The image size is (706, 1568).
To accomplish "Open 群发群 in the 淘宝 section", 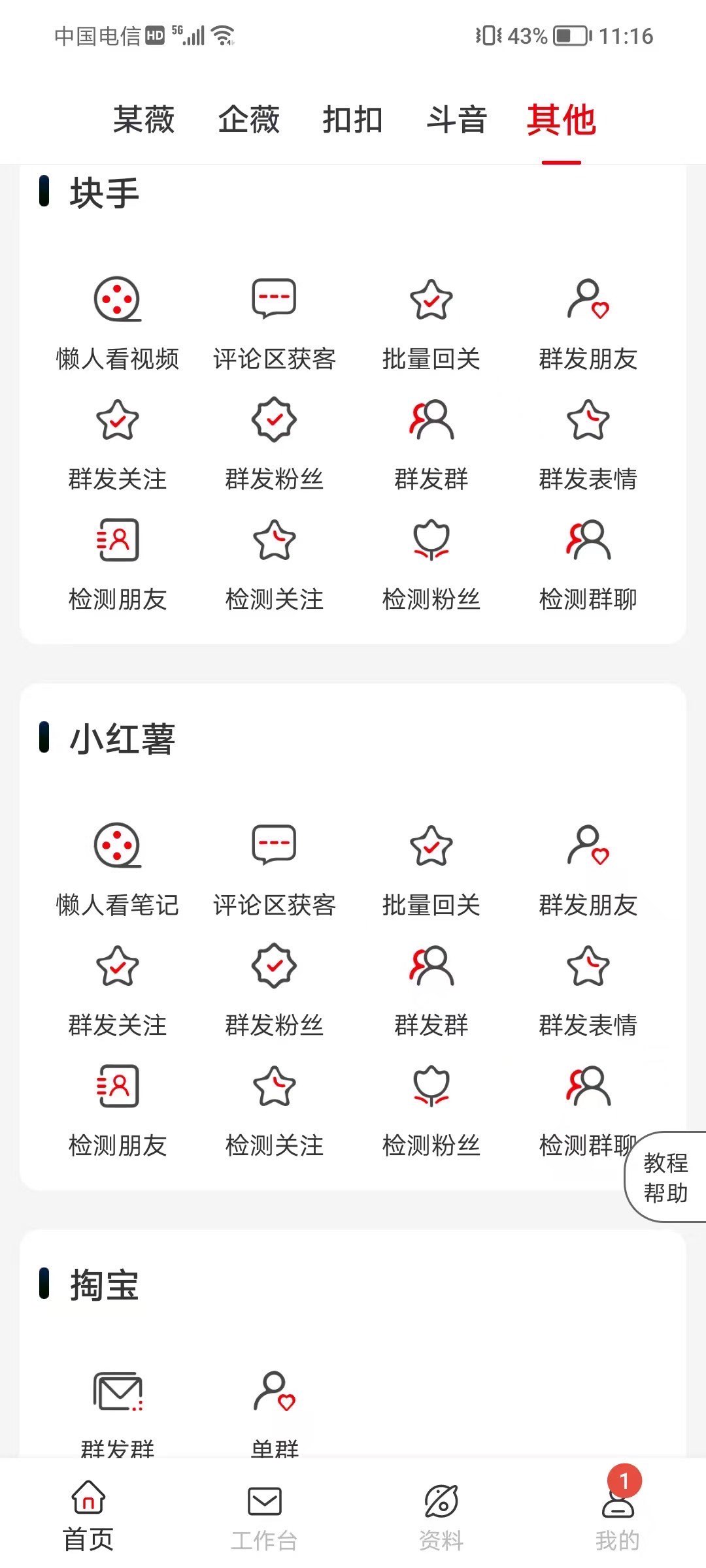I will tap(118, 1411).
